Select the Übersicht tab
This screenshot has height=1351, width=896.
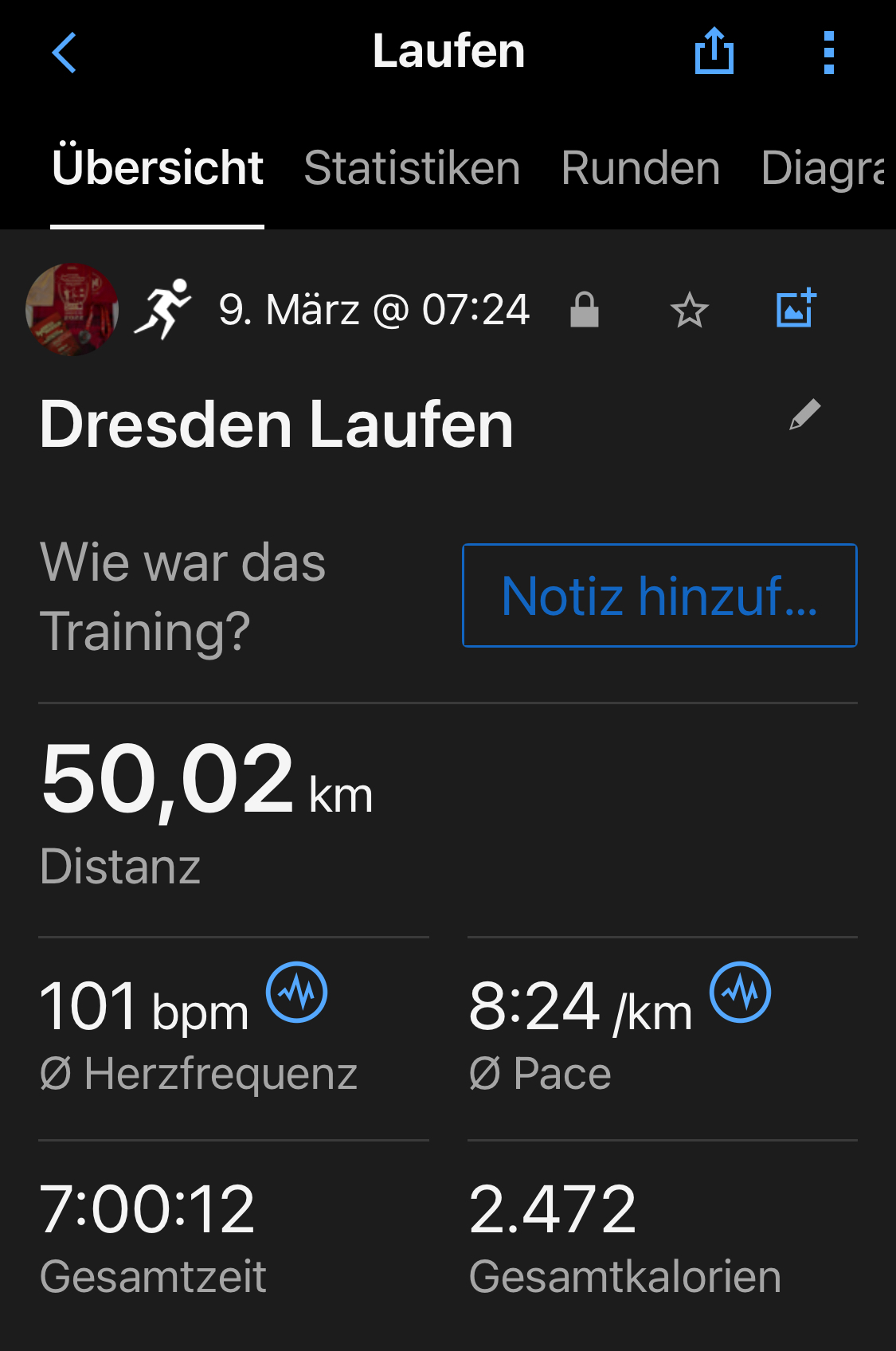pos(158,168)
